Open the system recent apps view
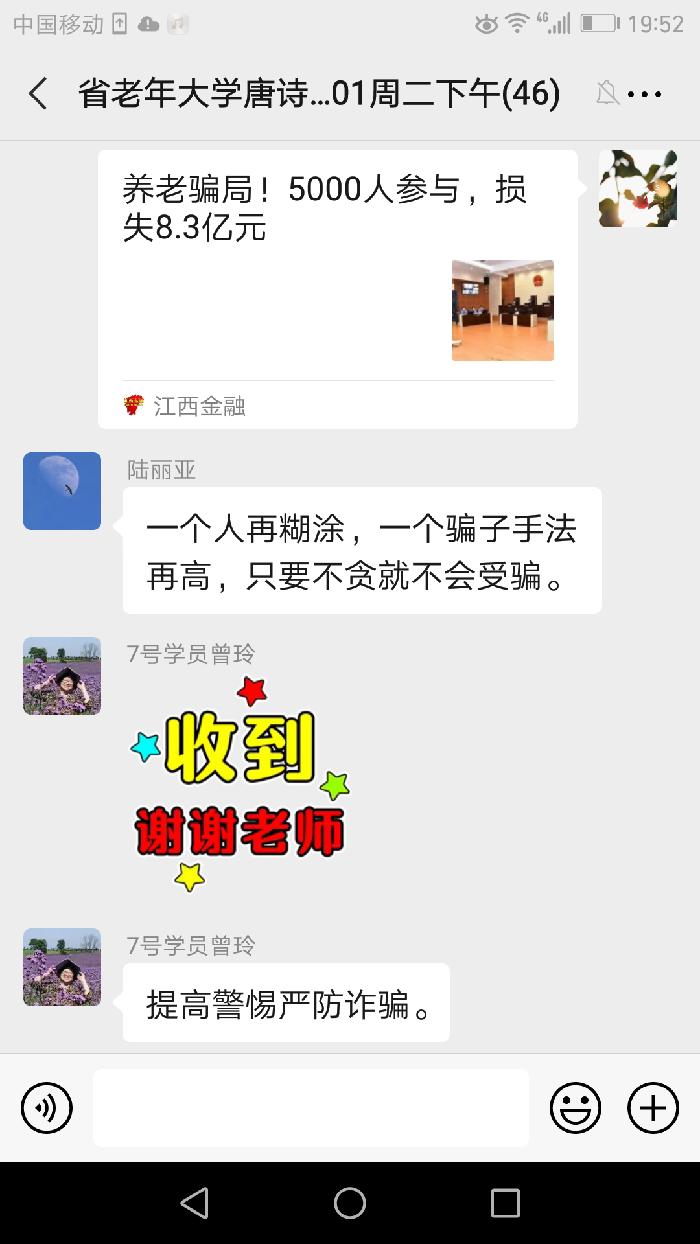Image resolution: width=700 pixels, height=1244 pixels. coord(505,1203)
